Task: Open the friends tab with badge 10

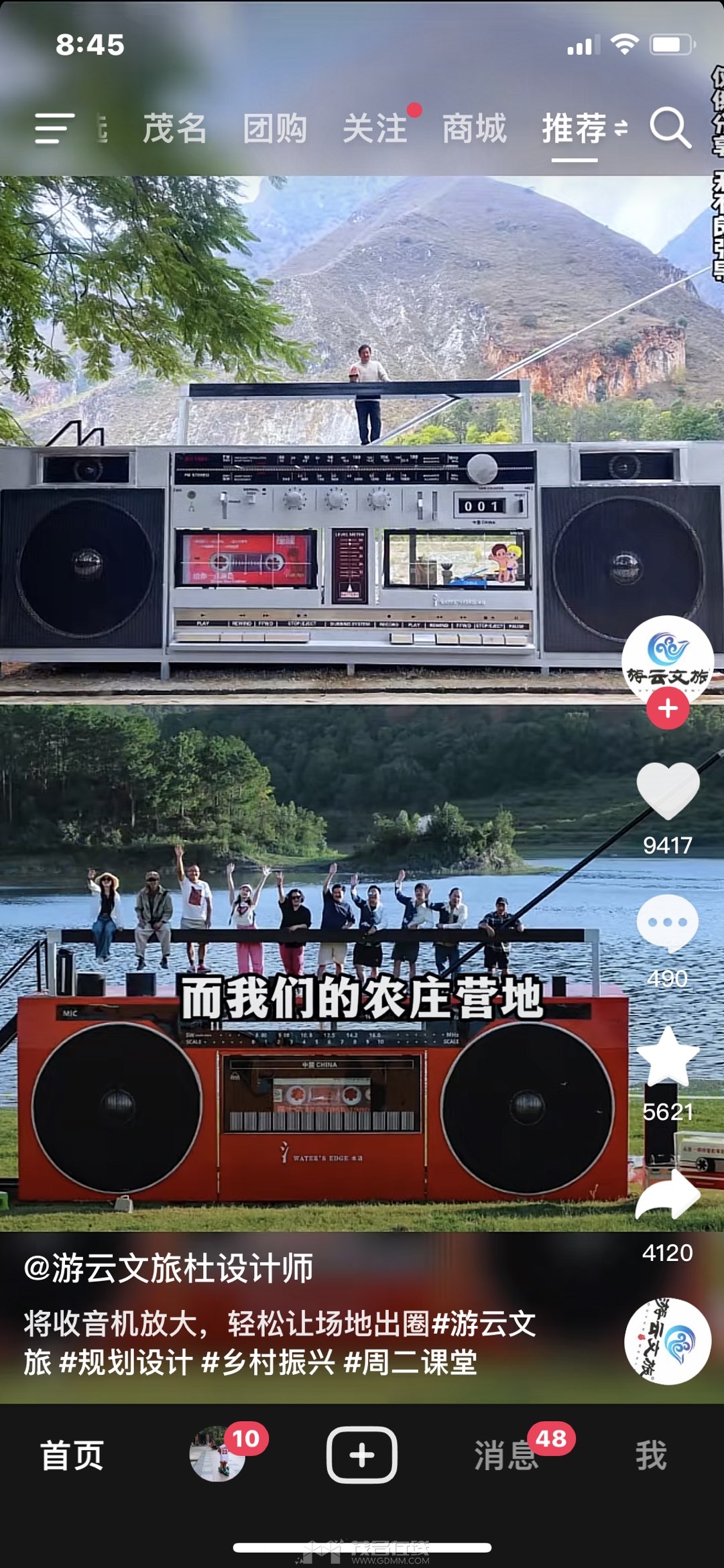Action: click(218, 1455)
